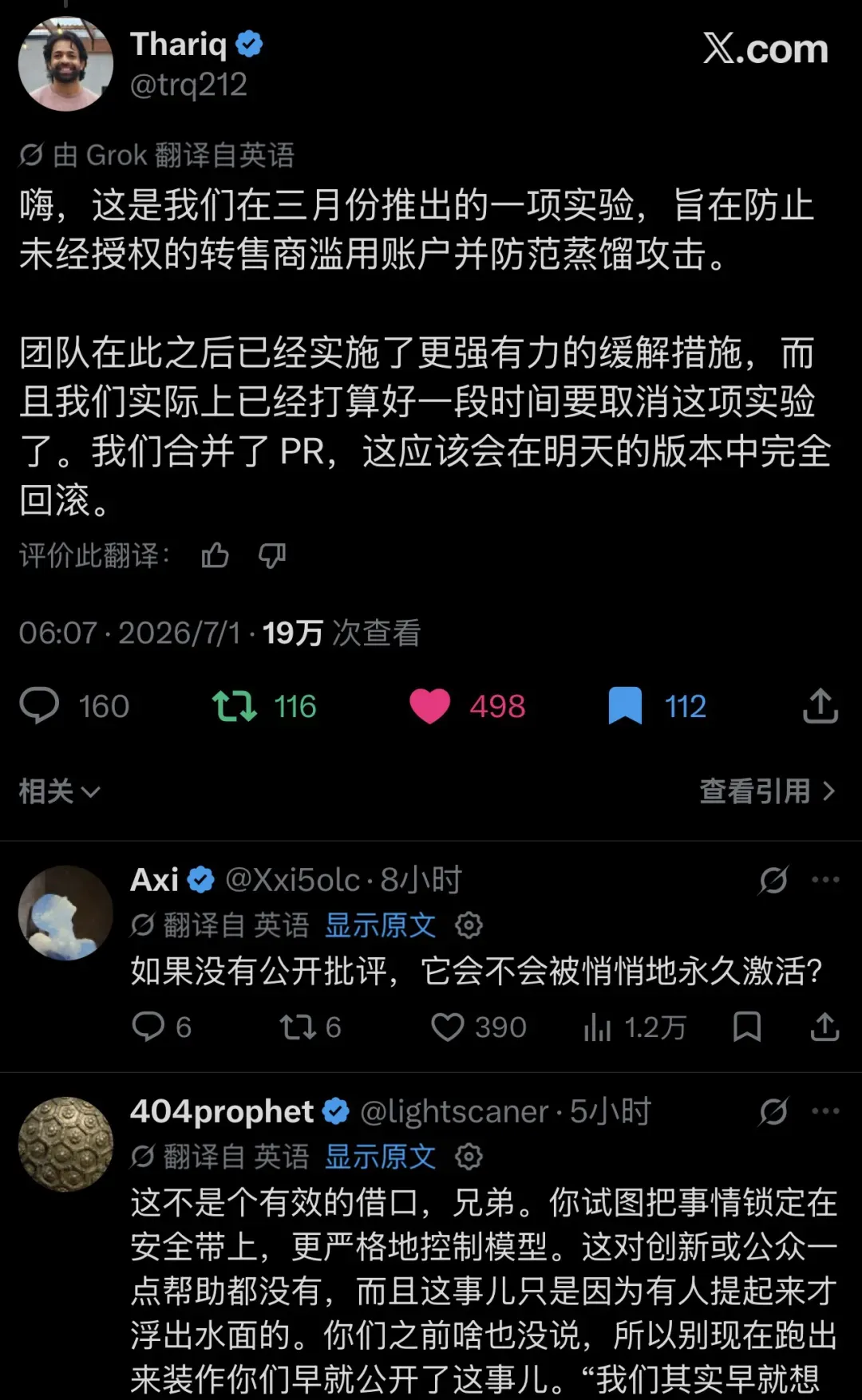
Task: Reply to Thariq's post
Action: coord(39,706)
